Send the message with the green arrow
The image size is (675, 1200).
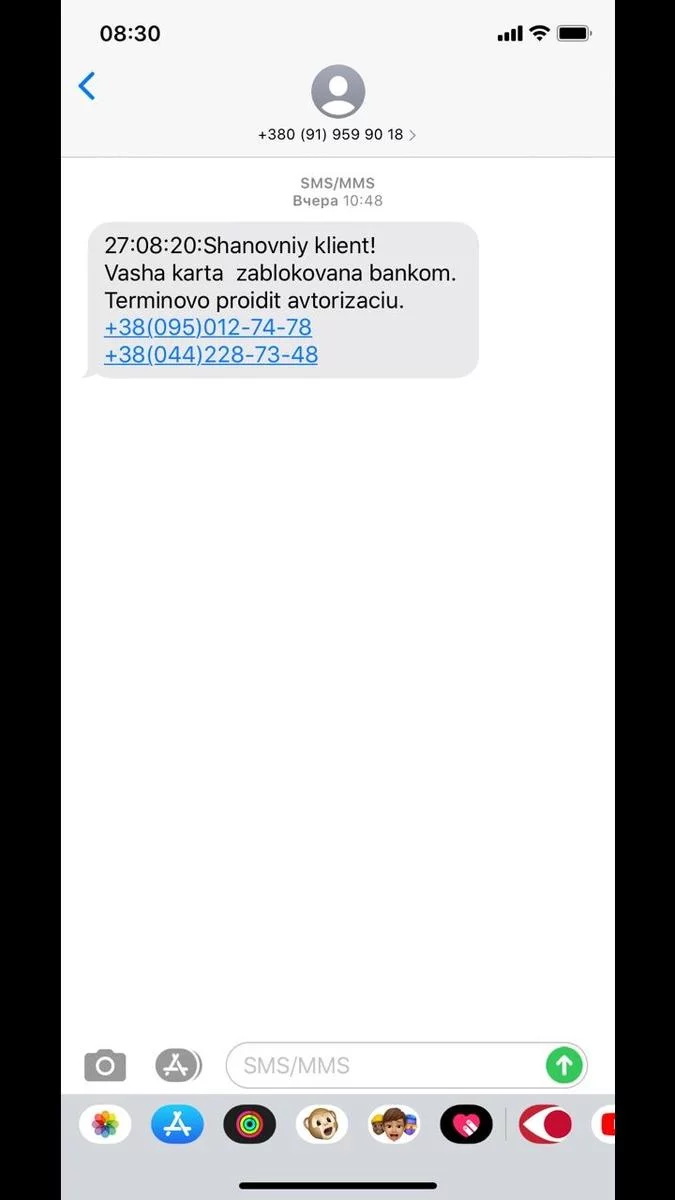(x=564, y=1065)
